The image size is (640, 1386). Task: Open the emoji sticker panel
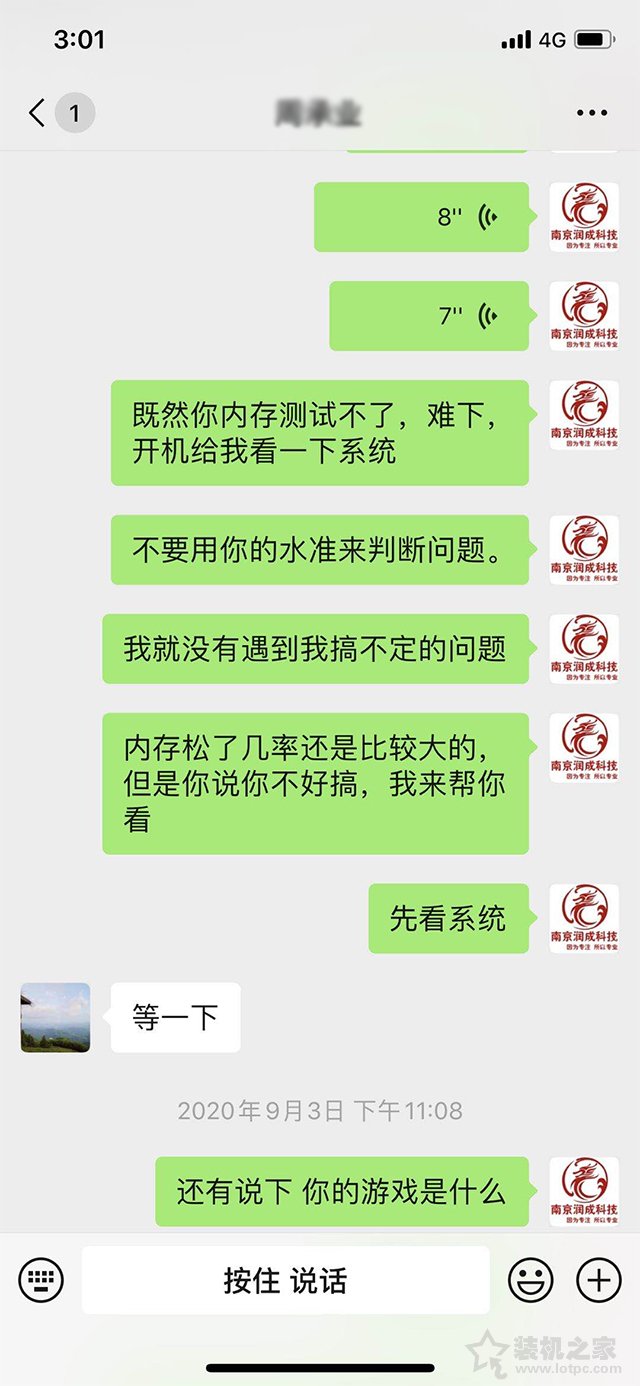531,1279
